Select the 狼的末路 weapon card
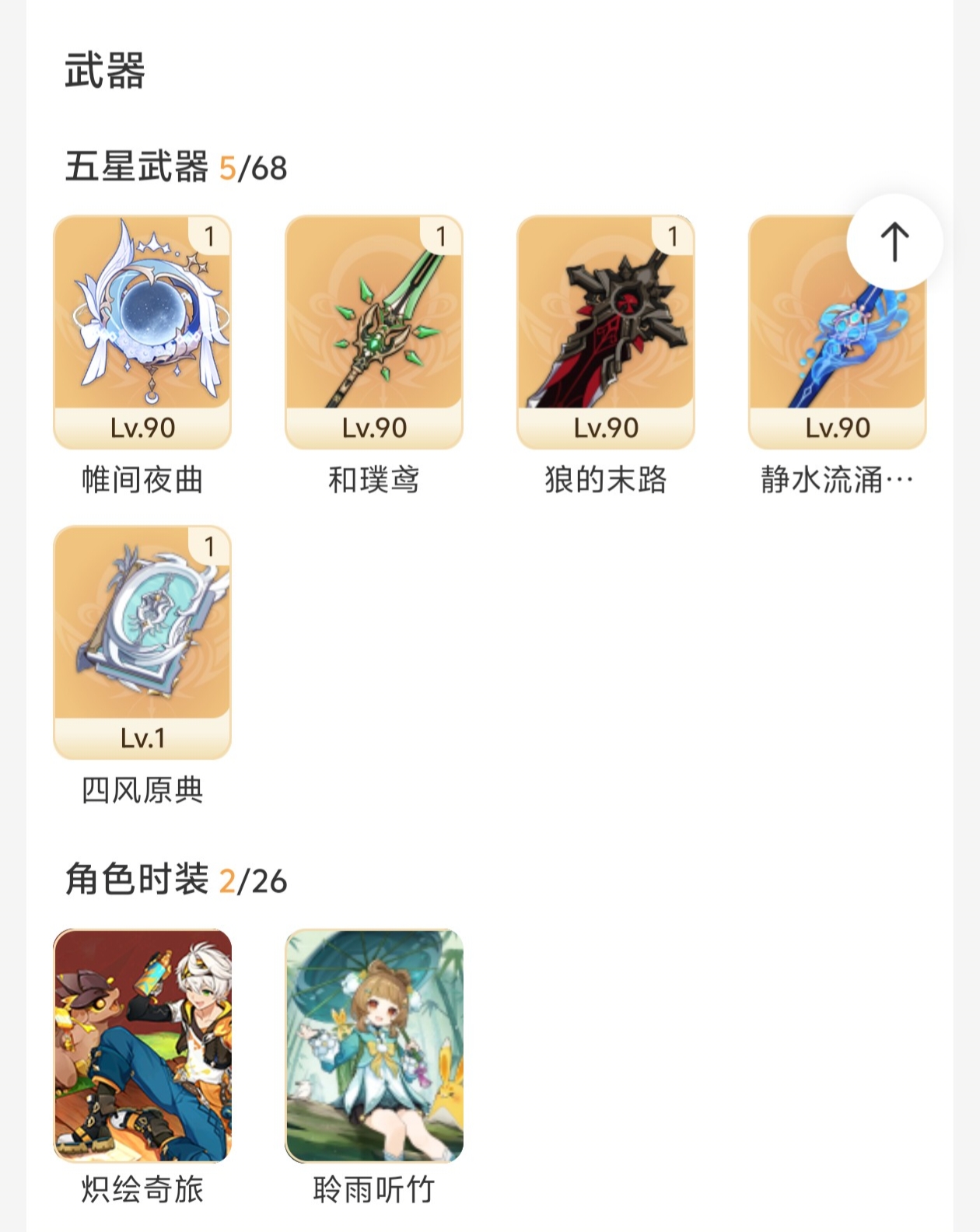 [606, 332]
